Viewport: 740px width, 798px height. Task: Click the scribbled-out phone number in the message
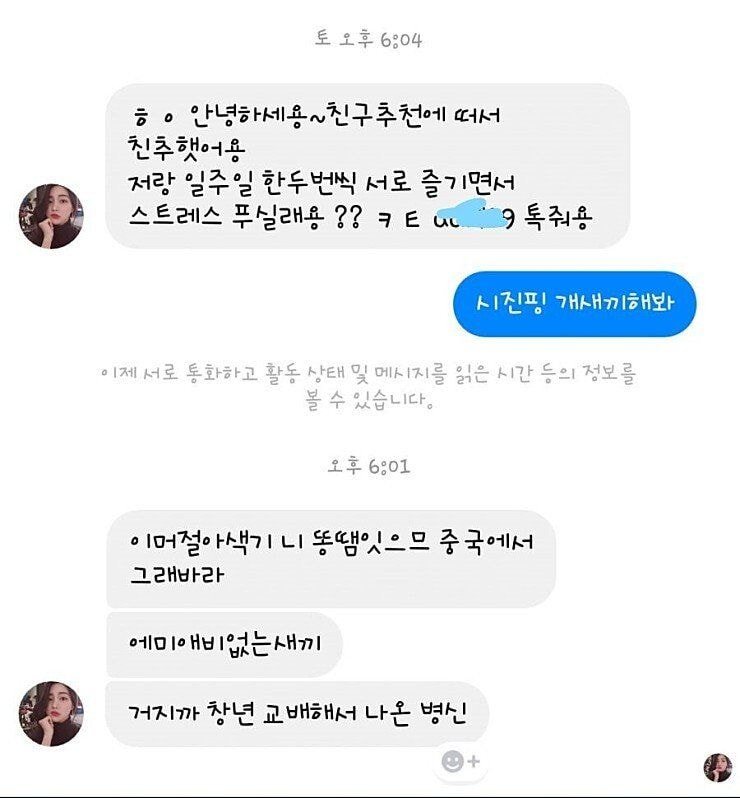pyautogui.click(x=470, y=213)
